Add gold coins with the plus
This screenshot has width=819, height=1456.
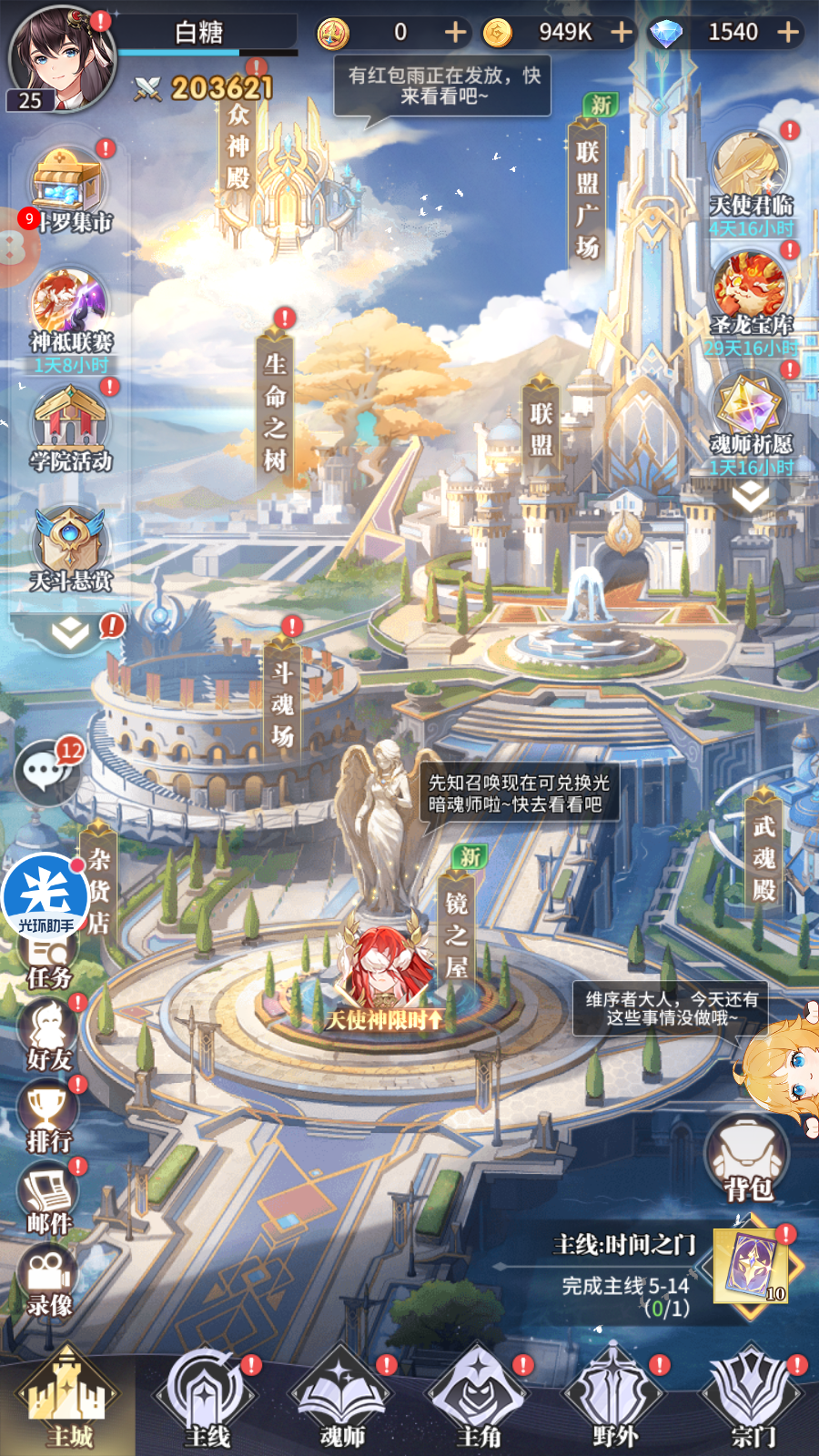click(x=622, y=33)
